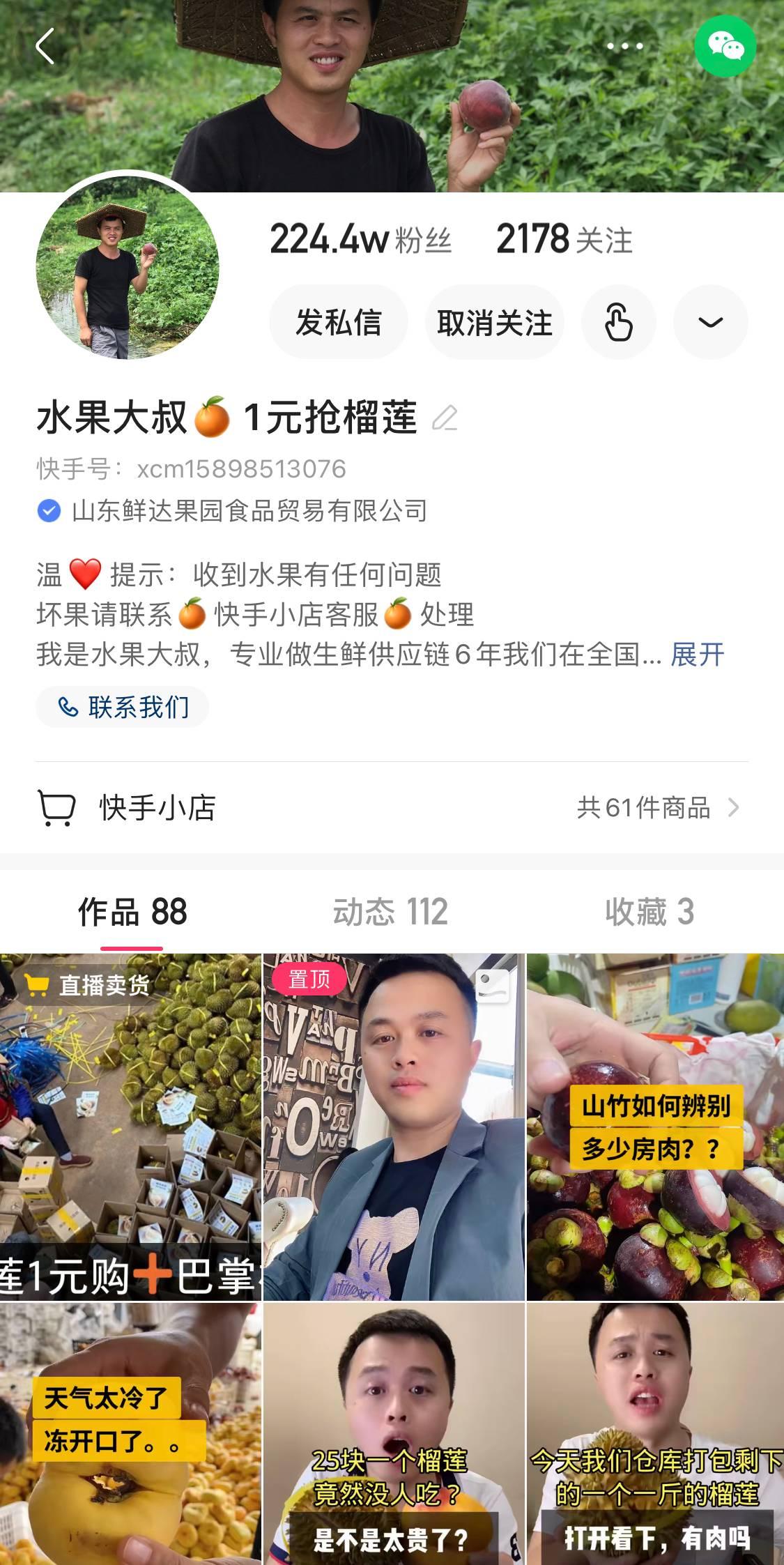Click the edit pencil next to the username
The height and width of the screenshot is (1565, 784).
pyautogui.click(x=446, y=418)
